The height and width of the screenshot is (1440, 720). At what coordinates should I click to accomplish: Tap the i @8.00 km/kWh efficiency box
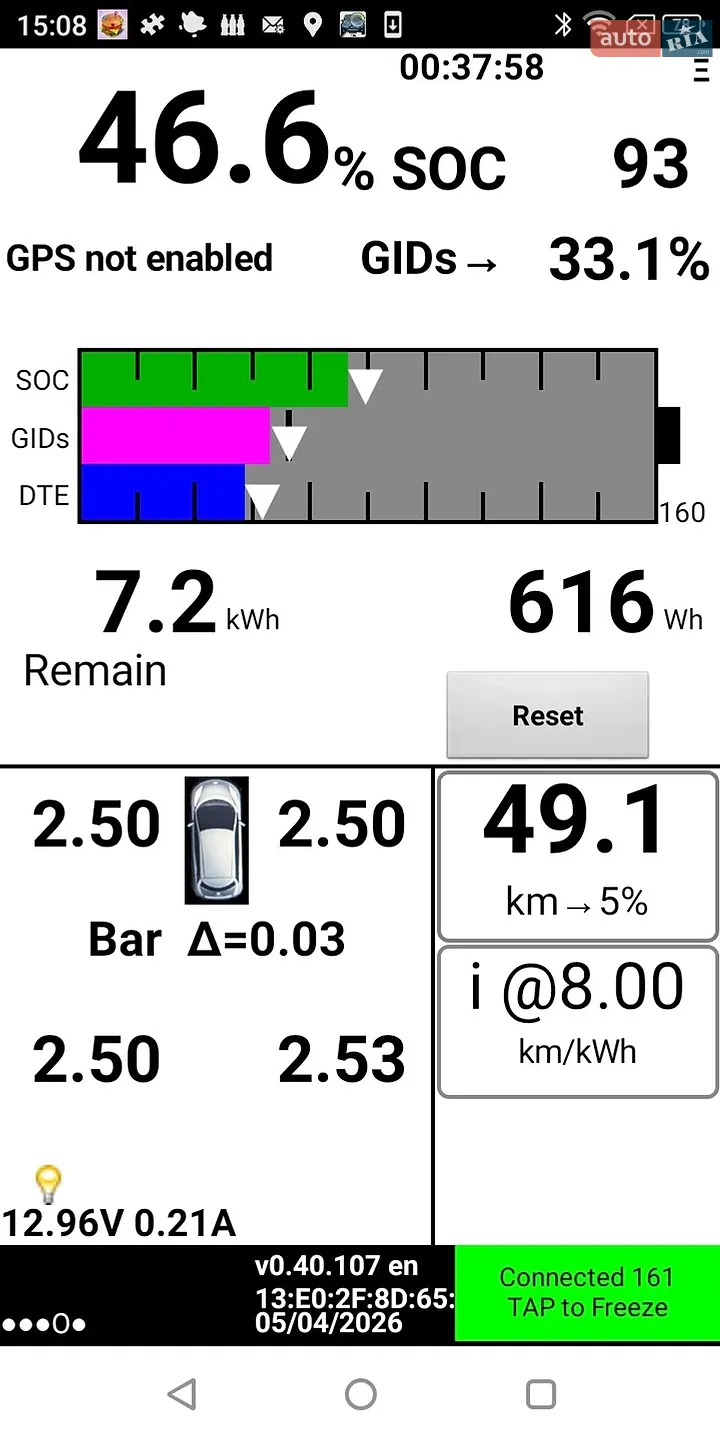click(x=577, y=1021)
